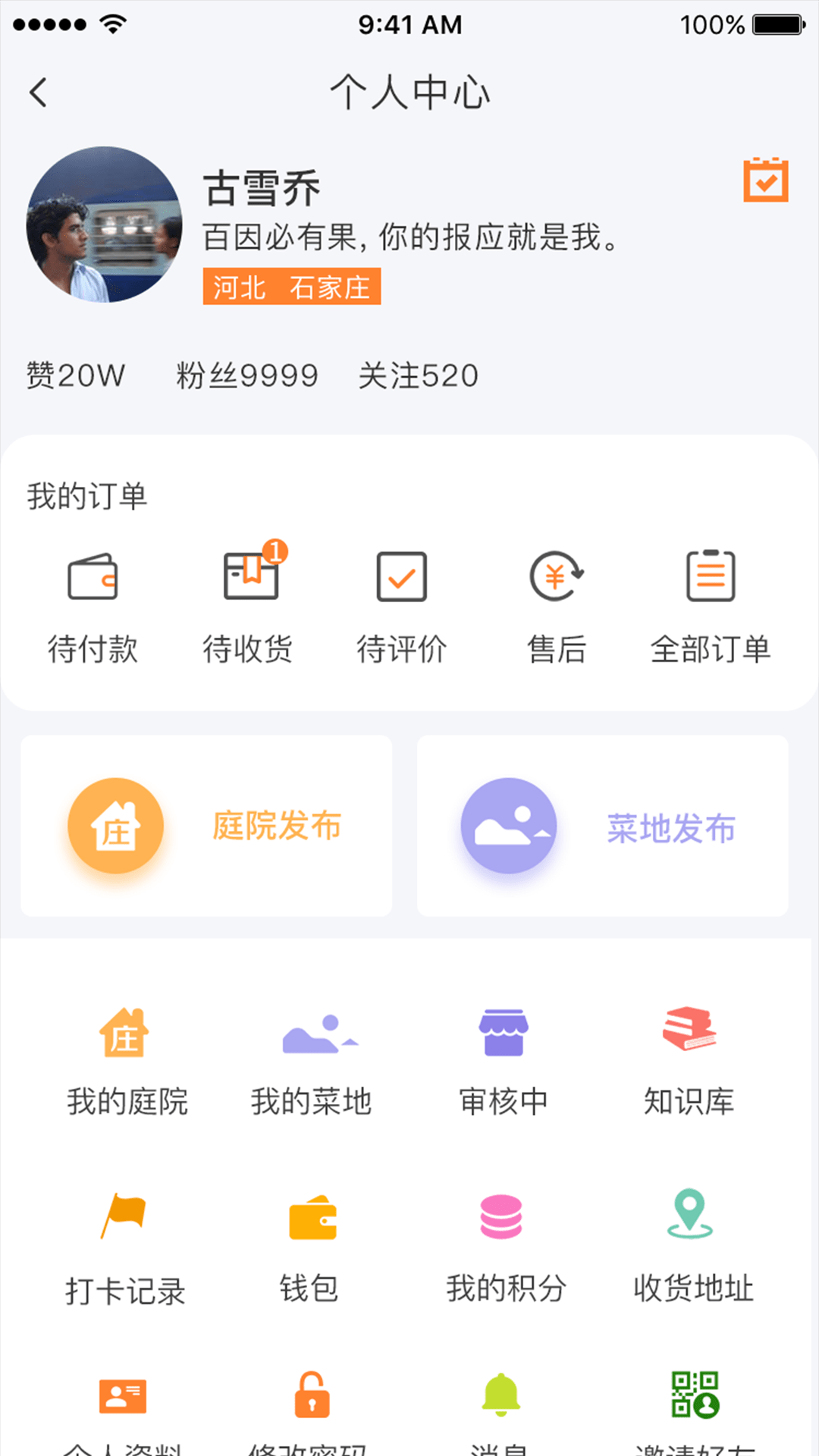Open 待收货 with the badge showing 1
Screen dimensions: 819x1456
pos(250,576)
